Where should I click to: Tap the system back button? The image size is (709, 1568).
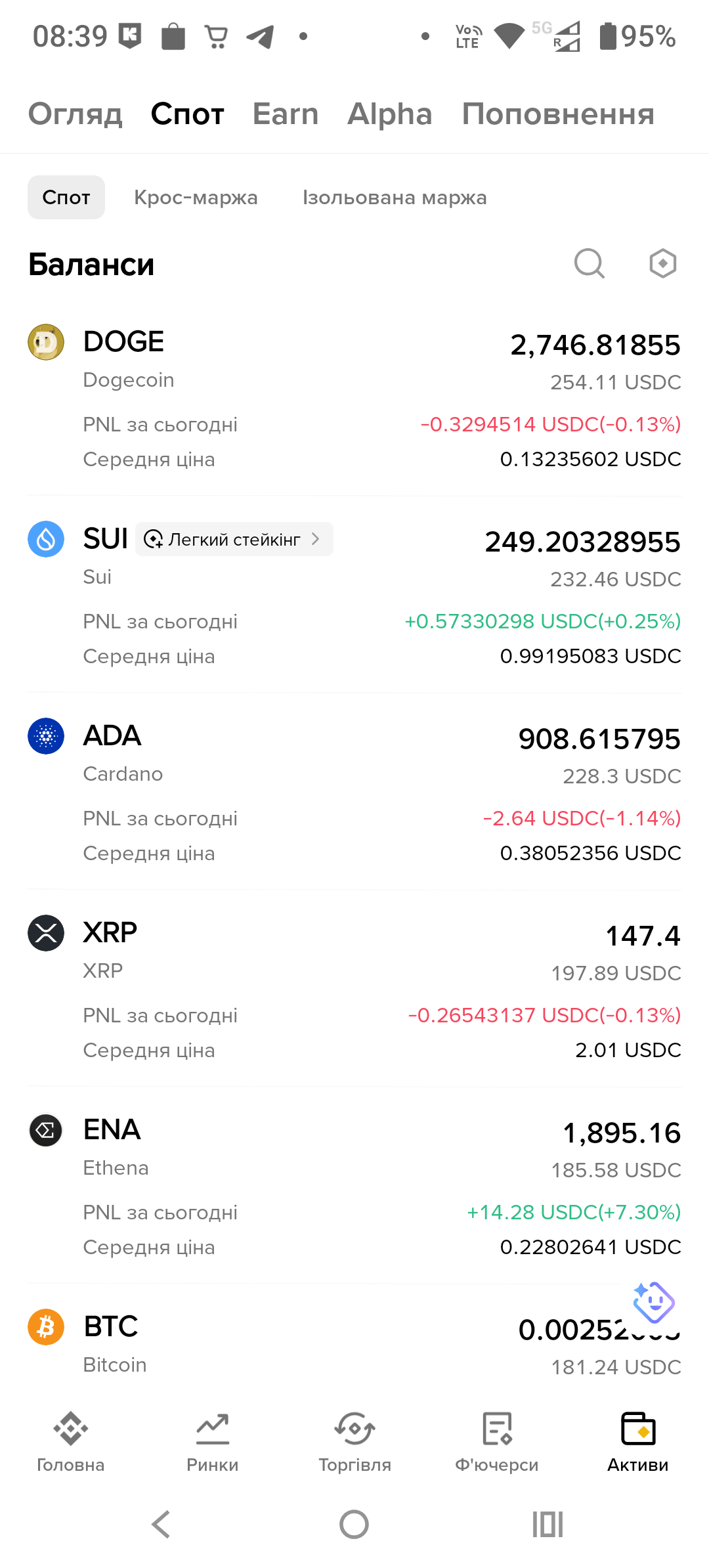(161, 1524)
